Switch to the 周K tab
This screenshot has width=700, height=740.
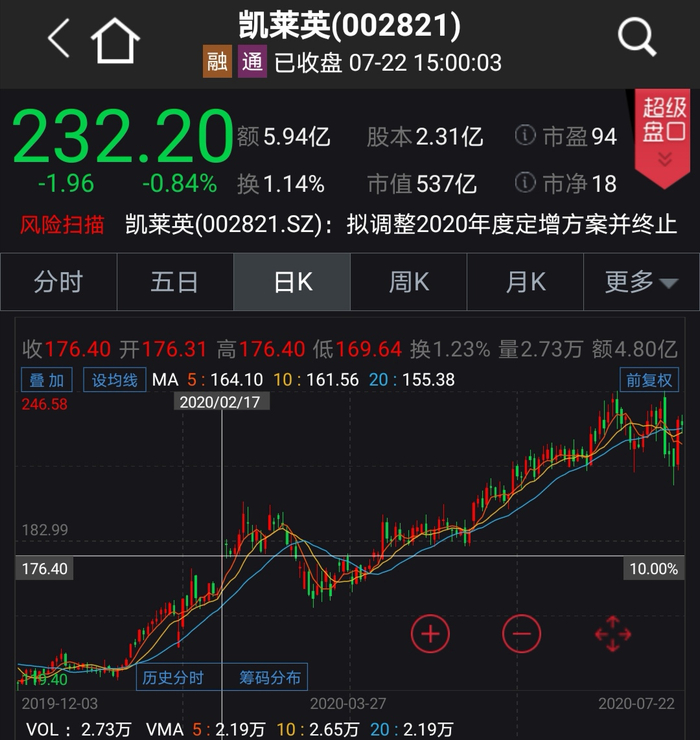tap(408, 282)
